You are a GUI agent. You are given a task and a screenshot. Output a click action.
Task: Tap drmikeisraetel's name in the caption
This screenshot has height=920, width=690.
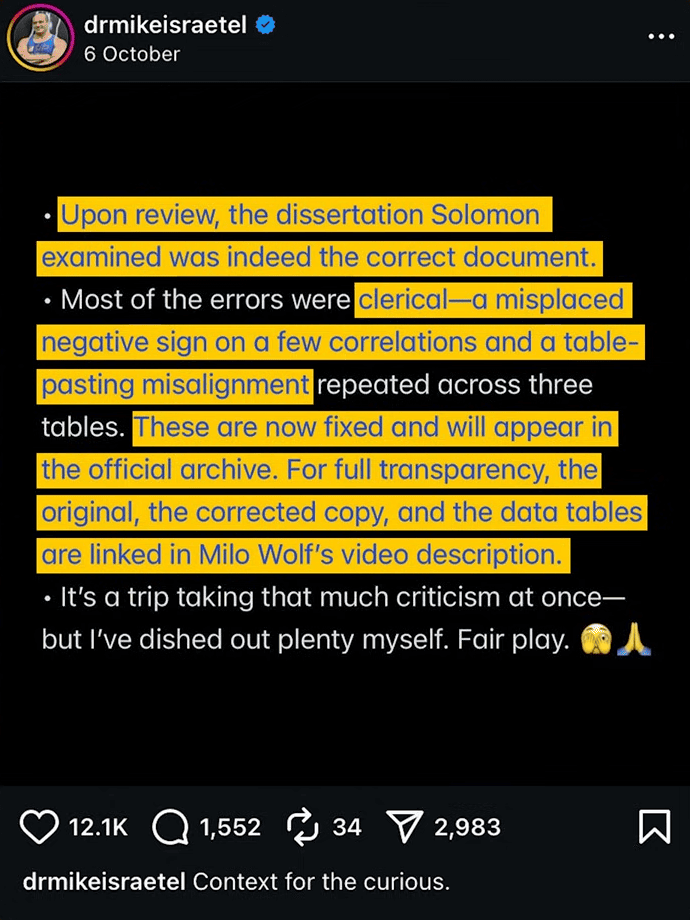103,882
